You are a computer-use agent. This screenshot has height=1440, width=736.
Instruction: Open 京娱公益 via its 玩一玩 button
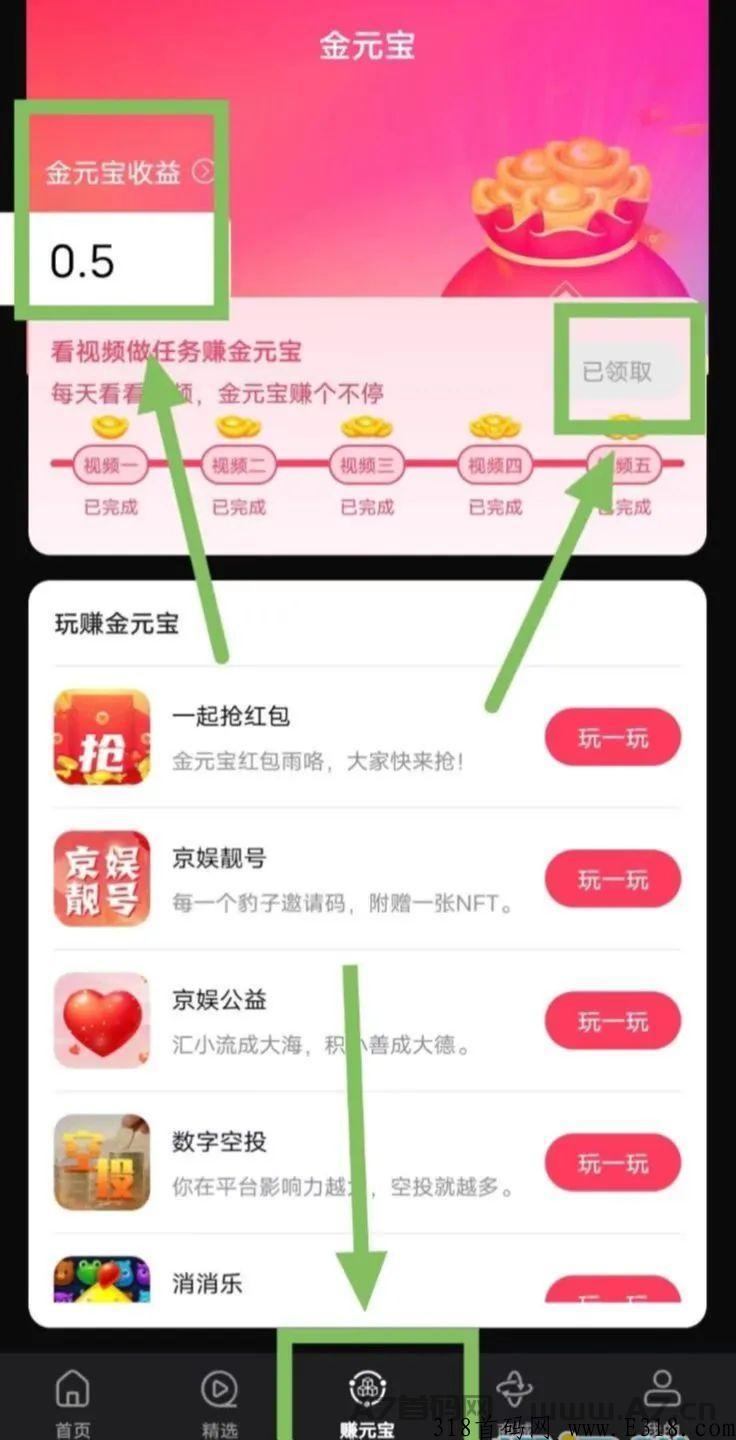point(612,1022)
